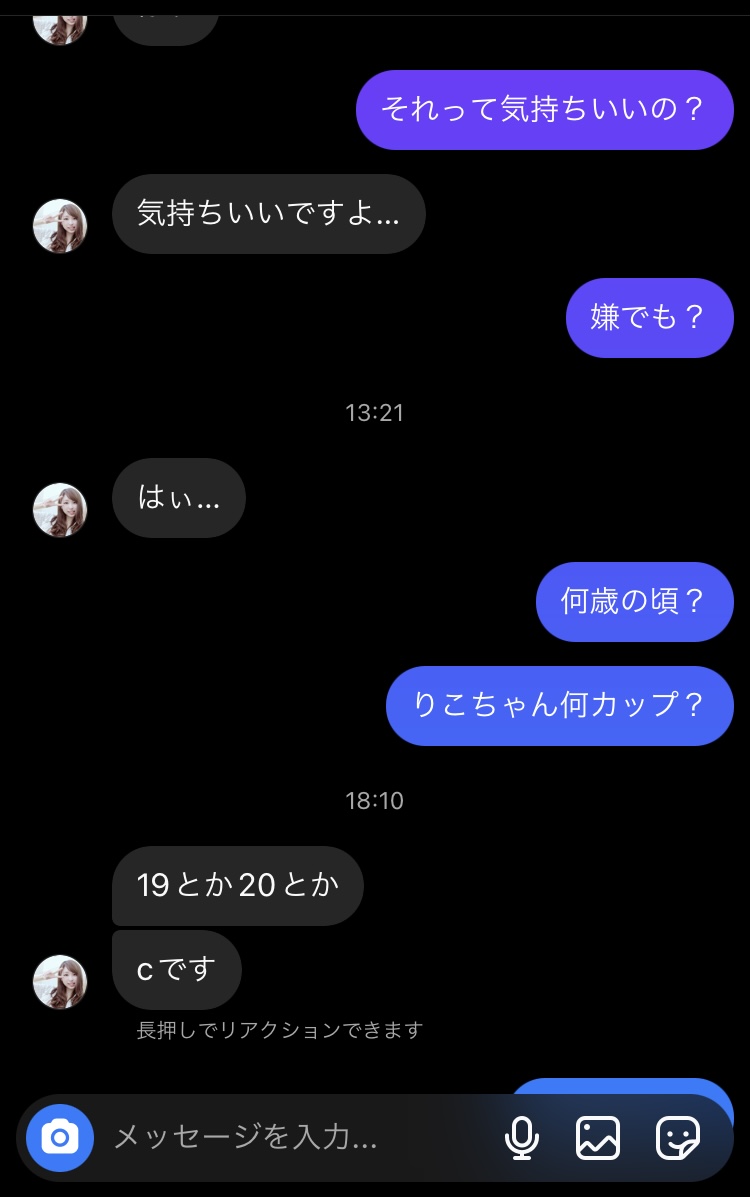Tap the 13:21 timestamp label

pyautogui.click(x=374, y=412)
